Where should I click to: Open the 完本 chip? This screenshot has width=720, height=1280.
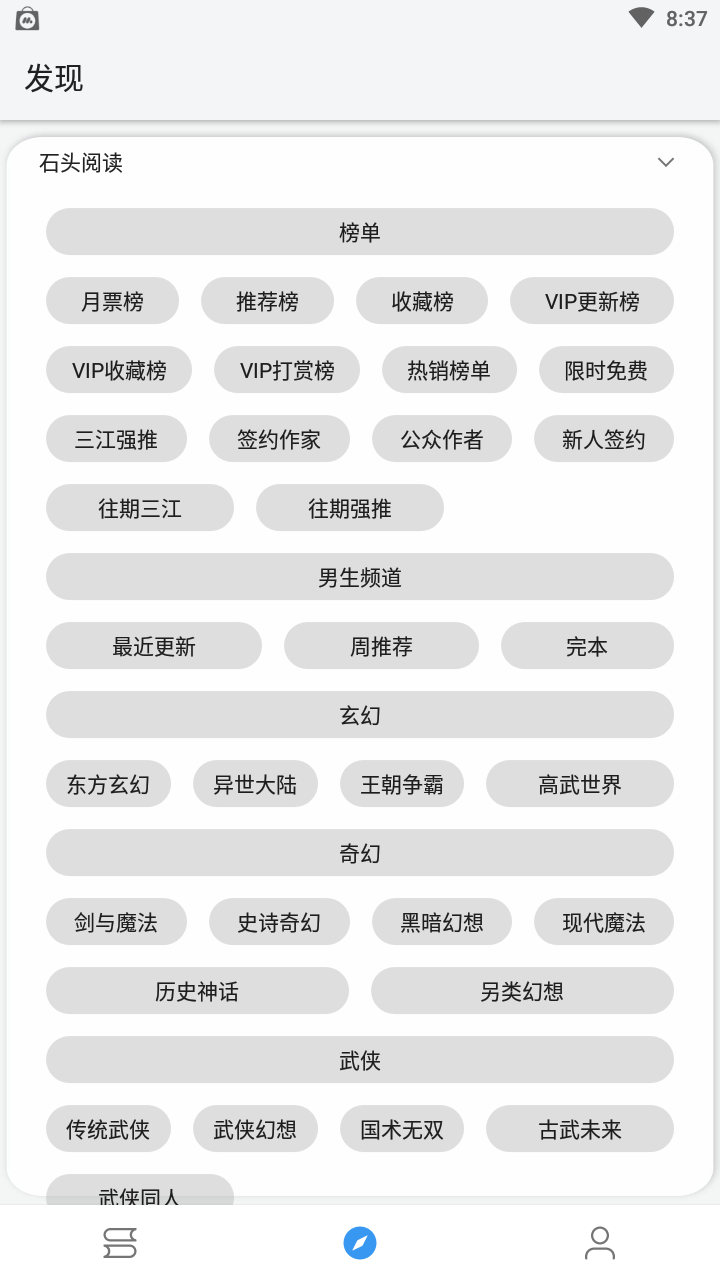tap(587, 646)
